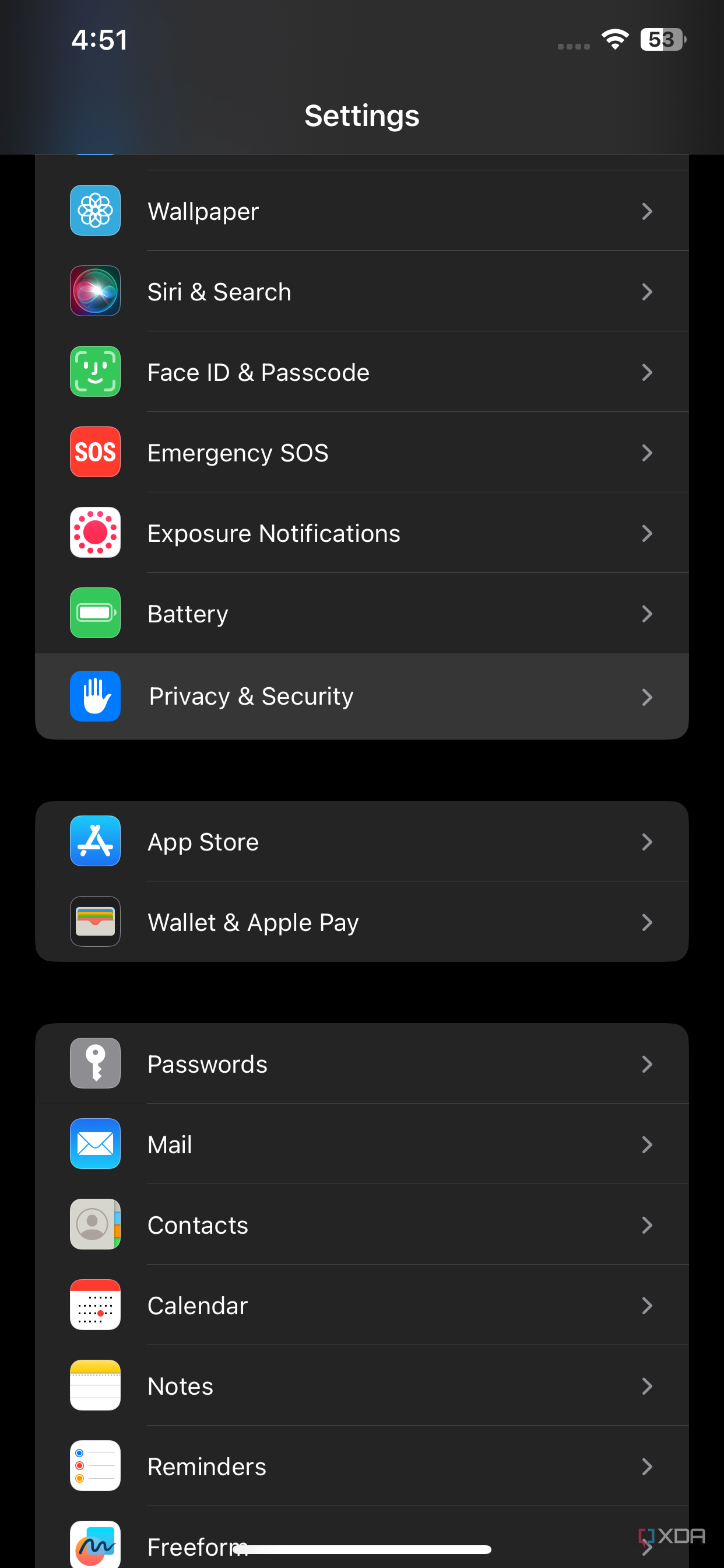This screenshot has height=1568, width=724.
Task: Tap the Face ID & Passcode icon
Action: pyautogui.click(x=95, y=372)
